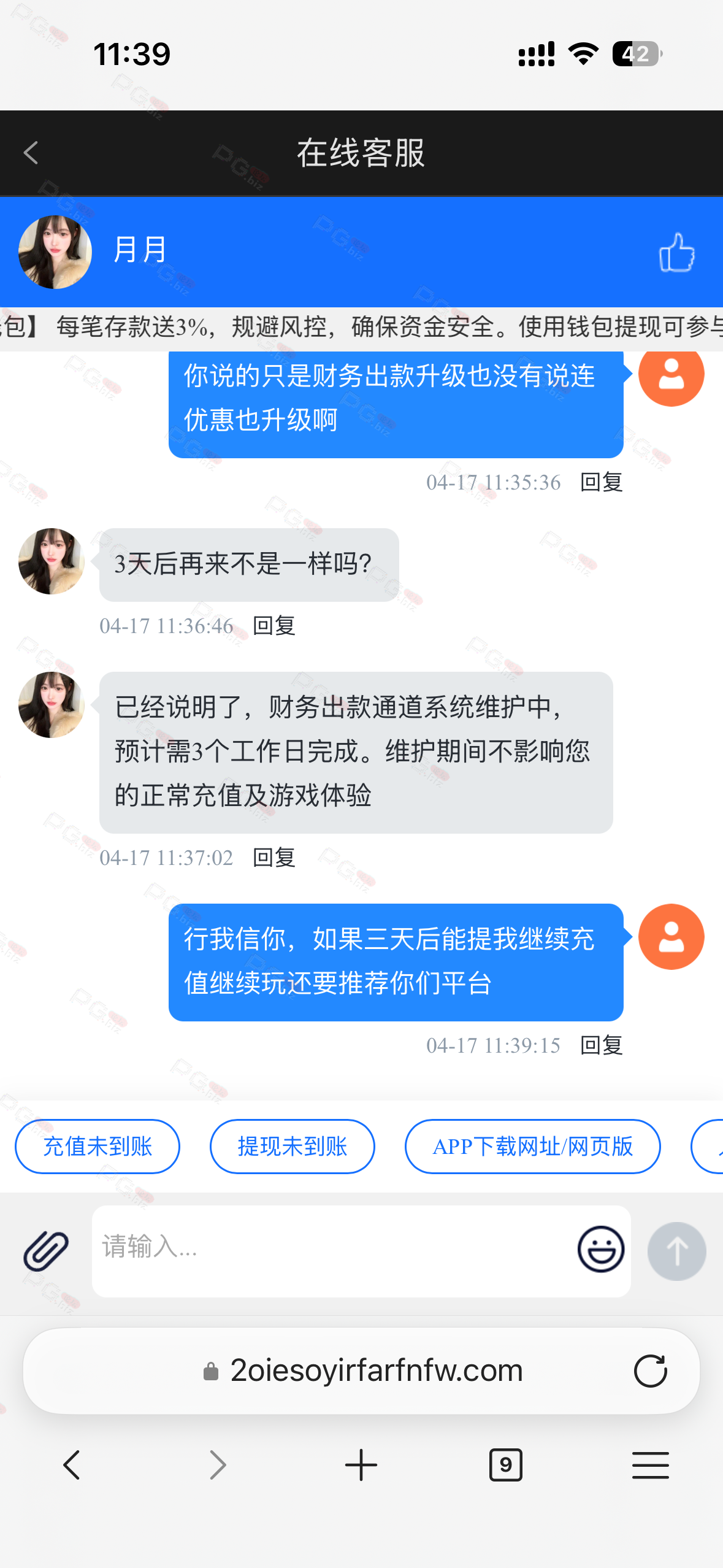723x1568 pixels.
Task: Focus the 请输入 message field
Action: pyautogui.click(x=331, y=1250)
